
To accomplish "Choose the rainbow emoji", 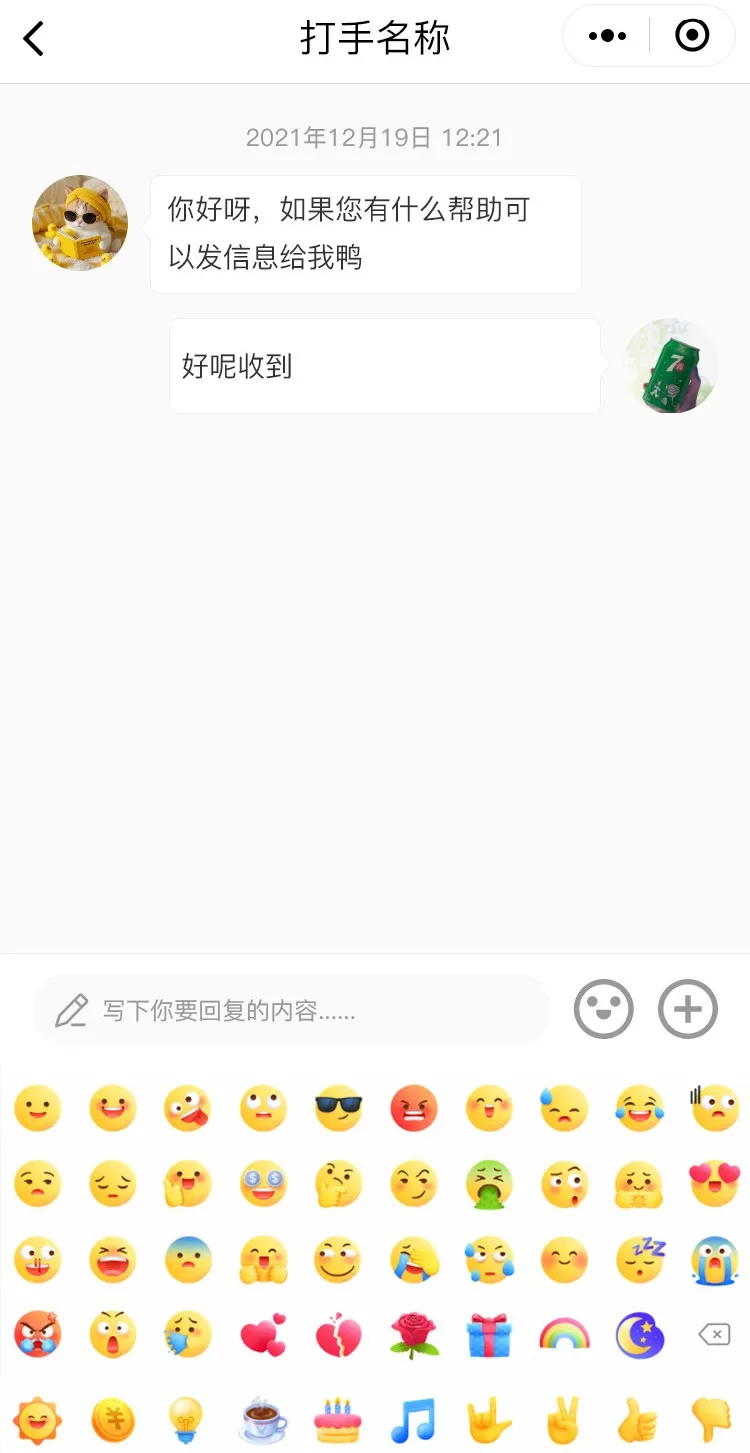I will [x=564, y=1334].
